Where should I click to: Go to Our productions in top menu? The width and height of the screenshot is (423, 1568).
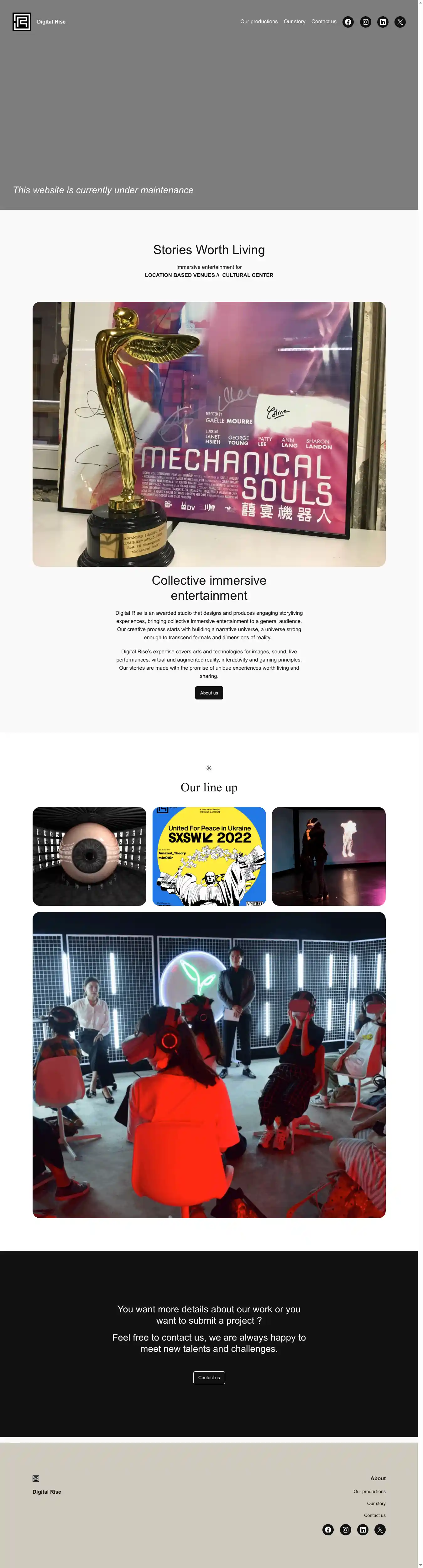(259, 21)
